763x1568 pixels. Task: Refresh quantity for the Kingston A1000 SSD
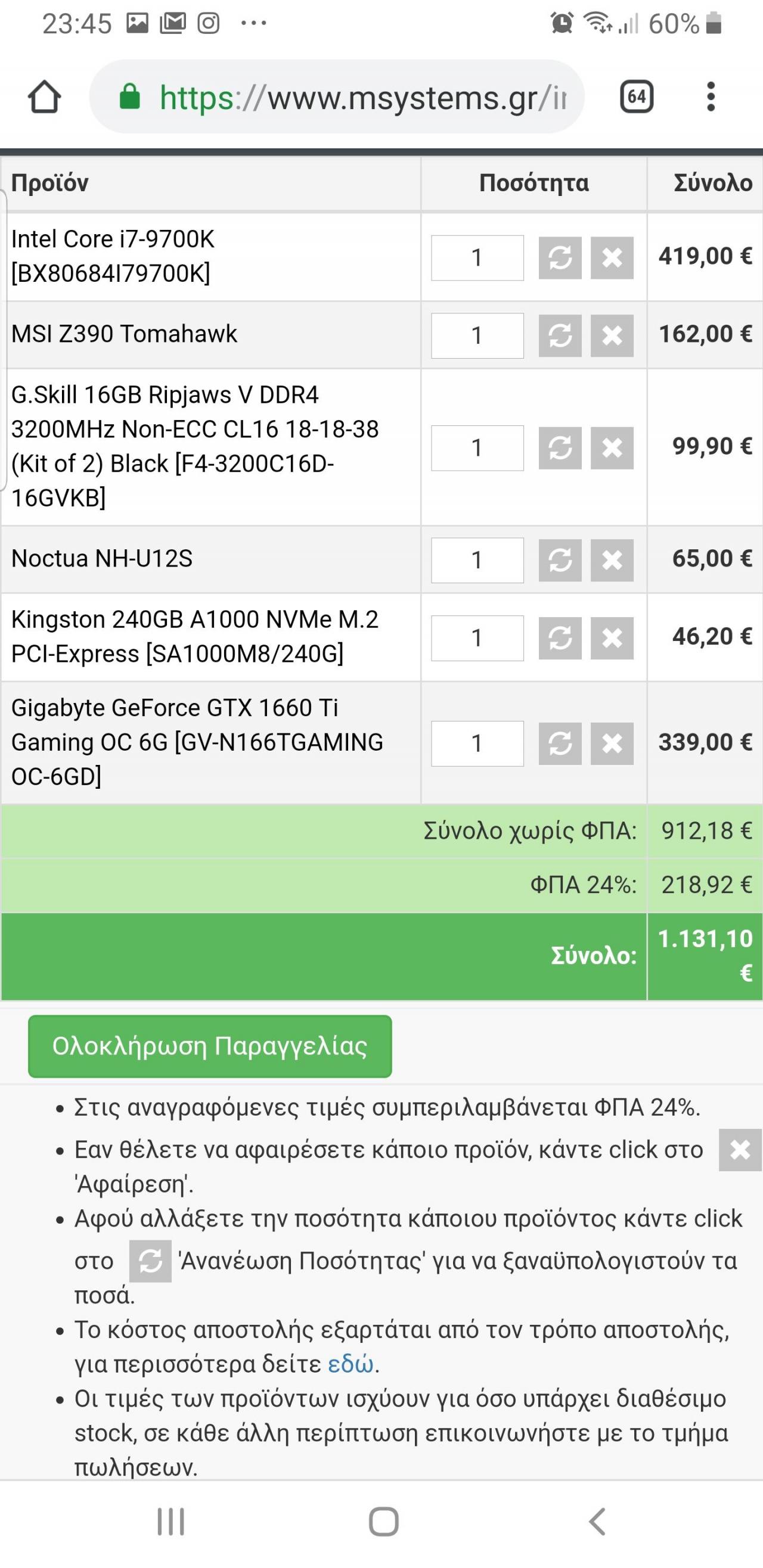pos(561,637)
